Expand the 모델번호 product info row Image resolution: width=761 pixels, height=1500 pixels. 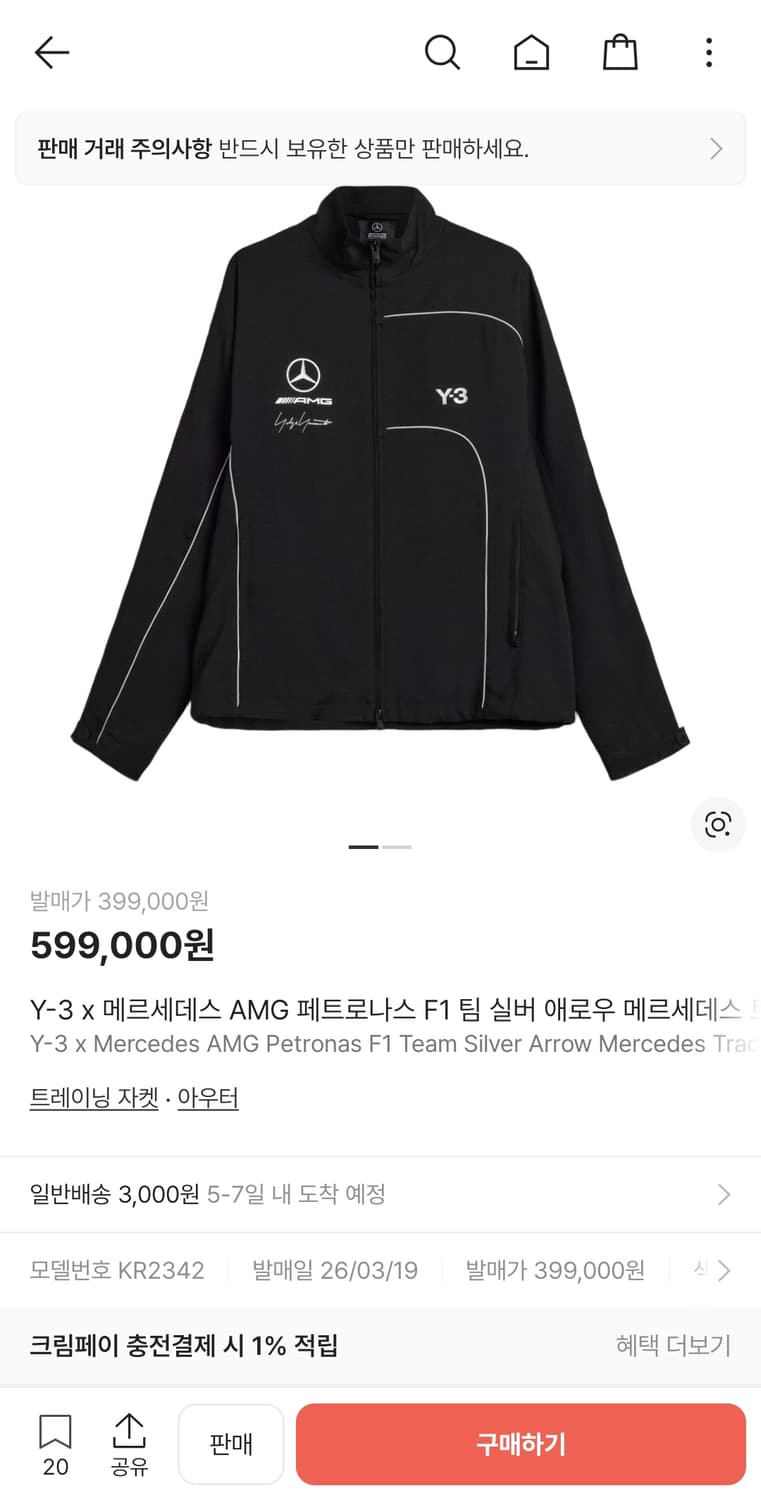(380, 1270)
